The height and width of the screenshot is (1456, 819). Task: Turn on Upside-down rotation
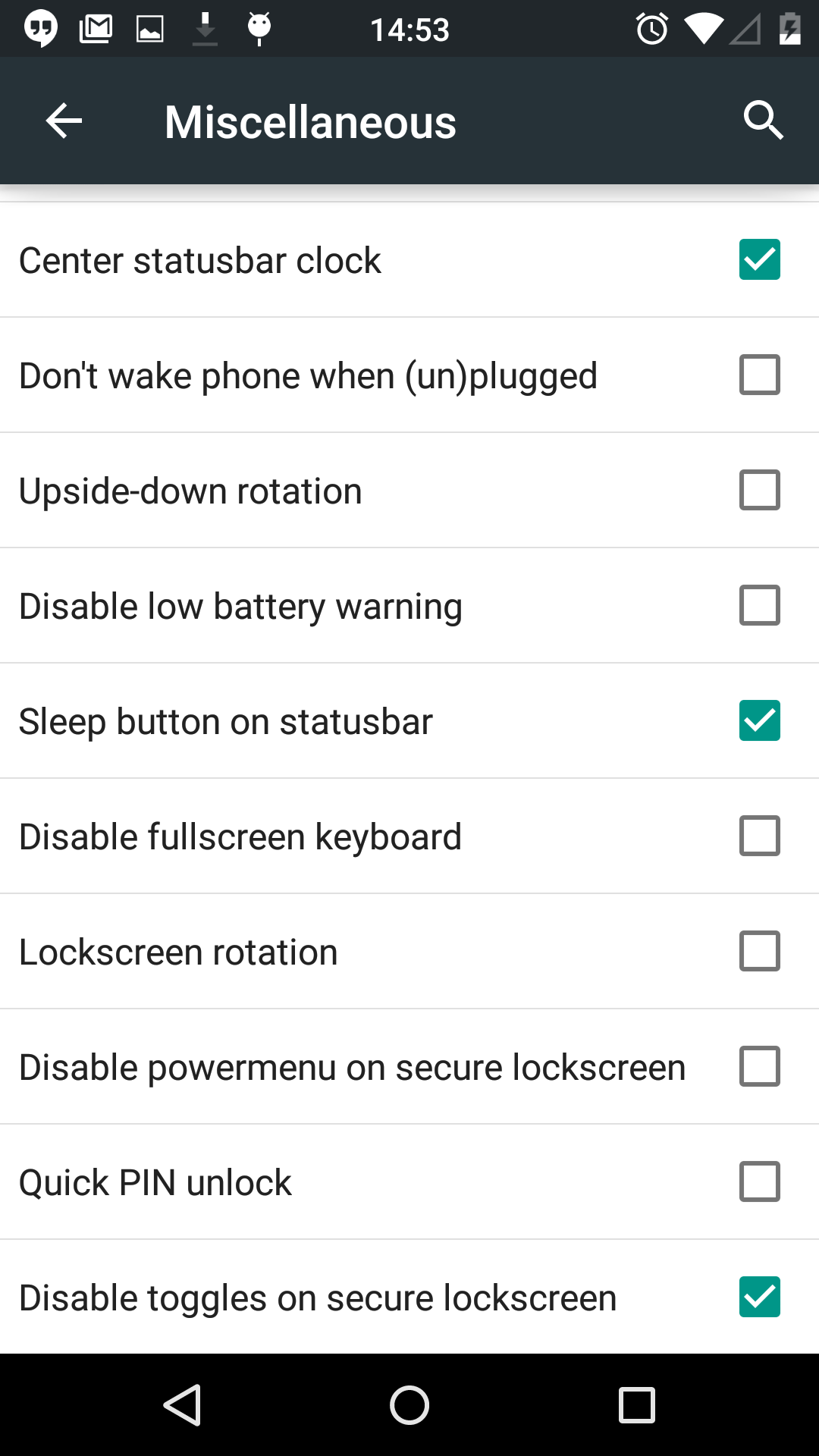click(760, 490)
